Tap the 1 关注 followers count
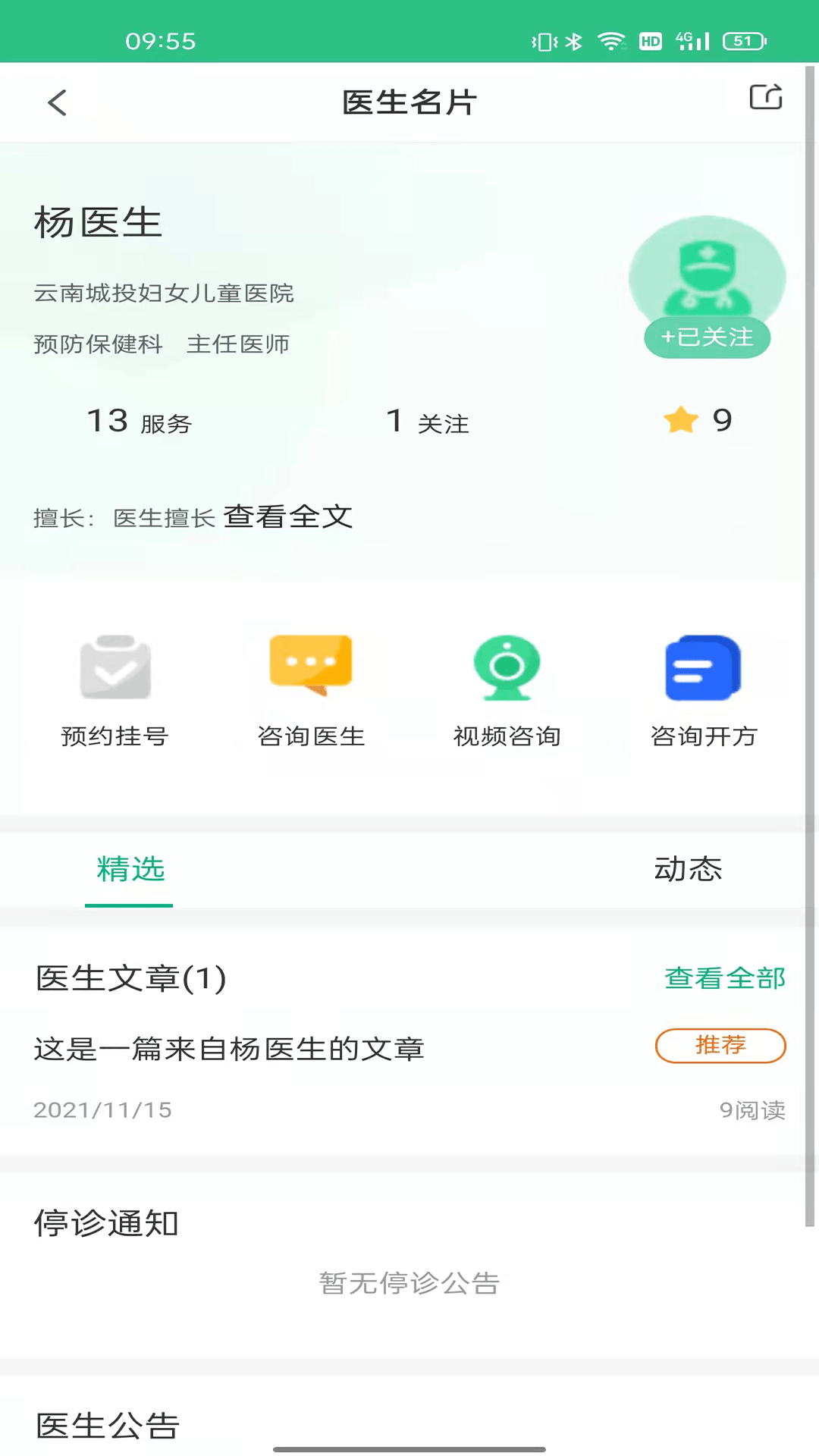 (427, 422)
